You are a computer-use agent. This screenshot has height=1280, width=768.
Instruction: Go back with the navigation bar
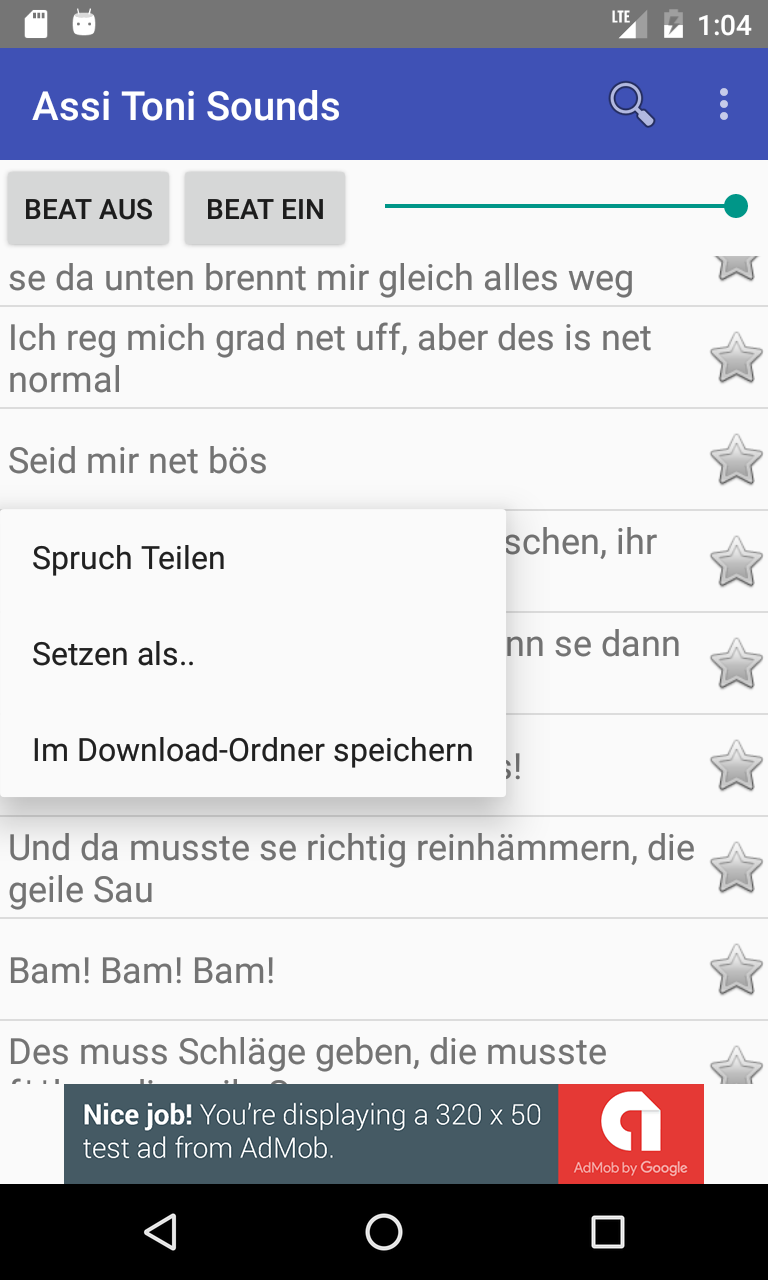coord(160,1232)
